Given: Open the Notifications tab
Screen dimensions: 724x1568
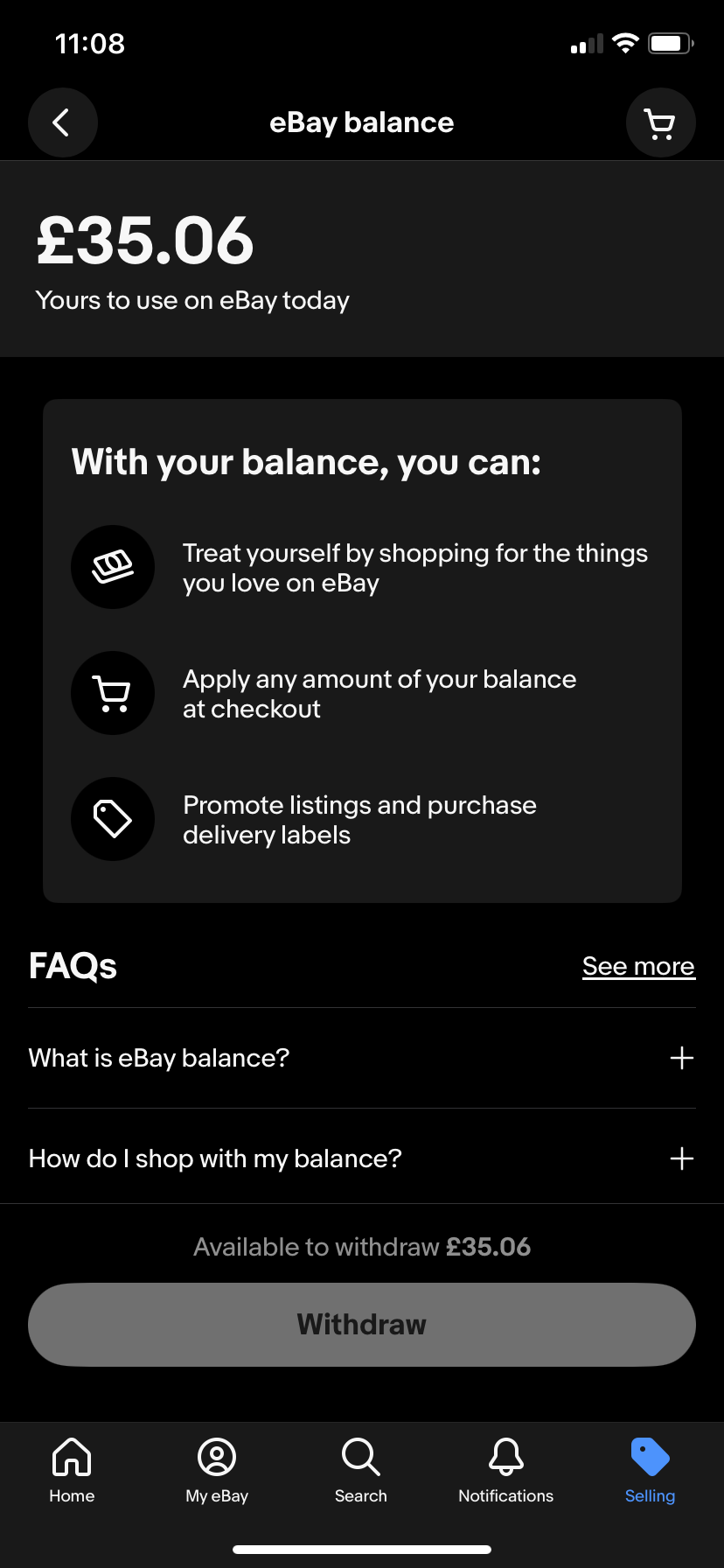Looking at the screenshot, I should [x=506, y=1471].
